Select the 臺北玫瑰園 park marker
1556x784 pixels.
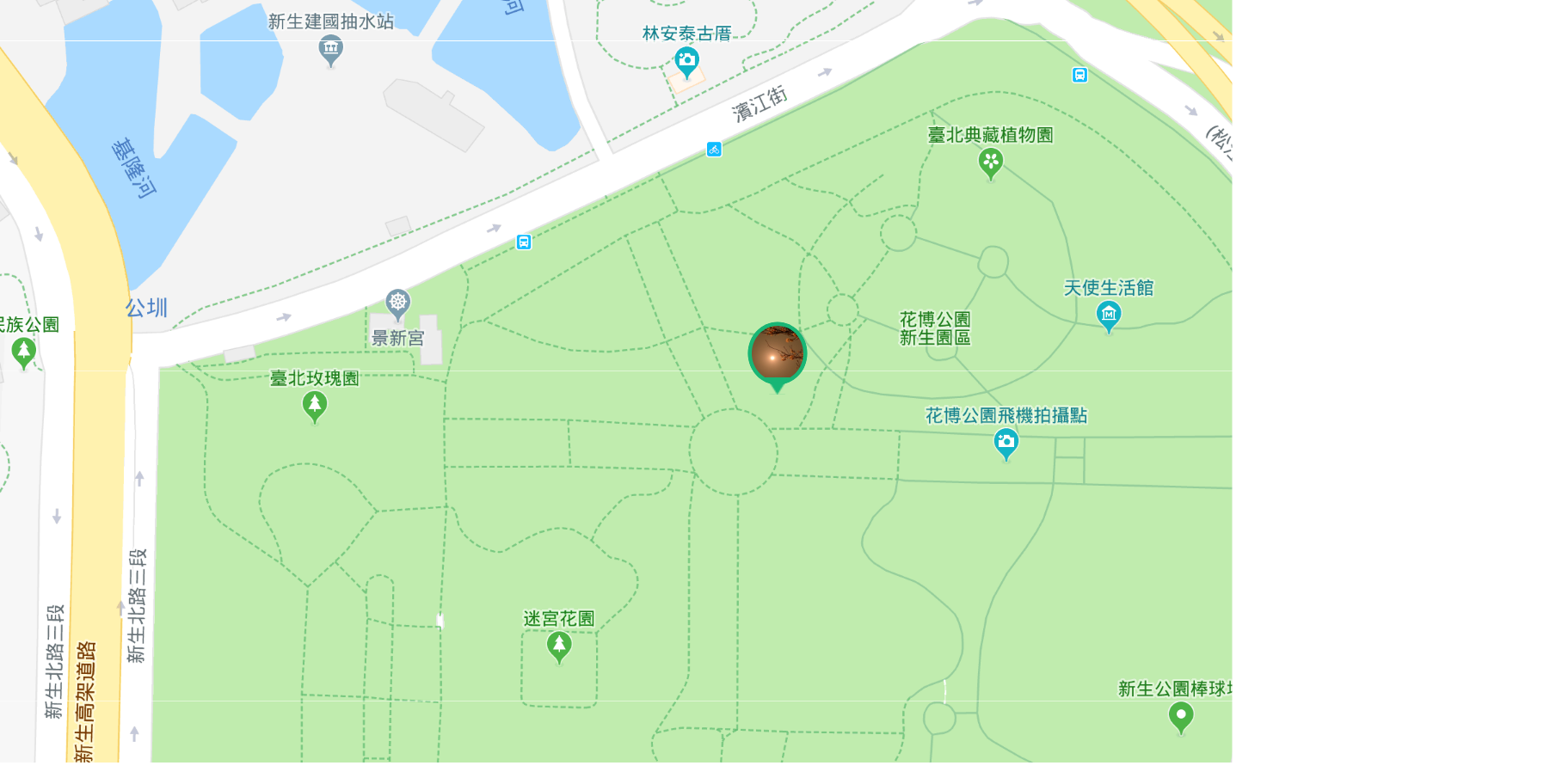point(315,405)
